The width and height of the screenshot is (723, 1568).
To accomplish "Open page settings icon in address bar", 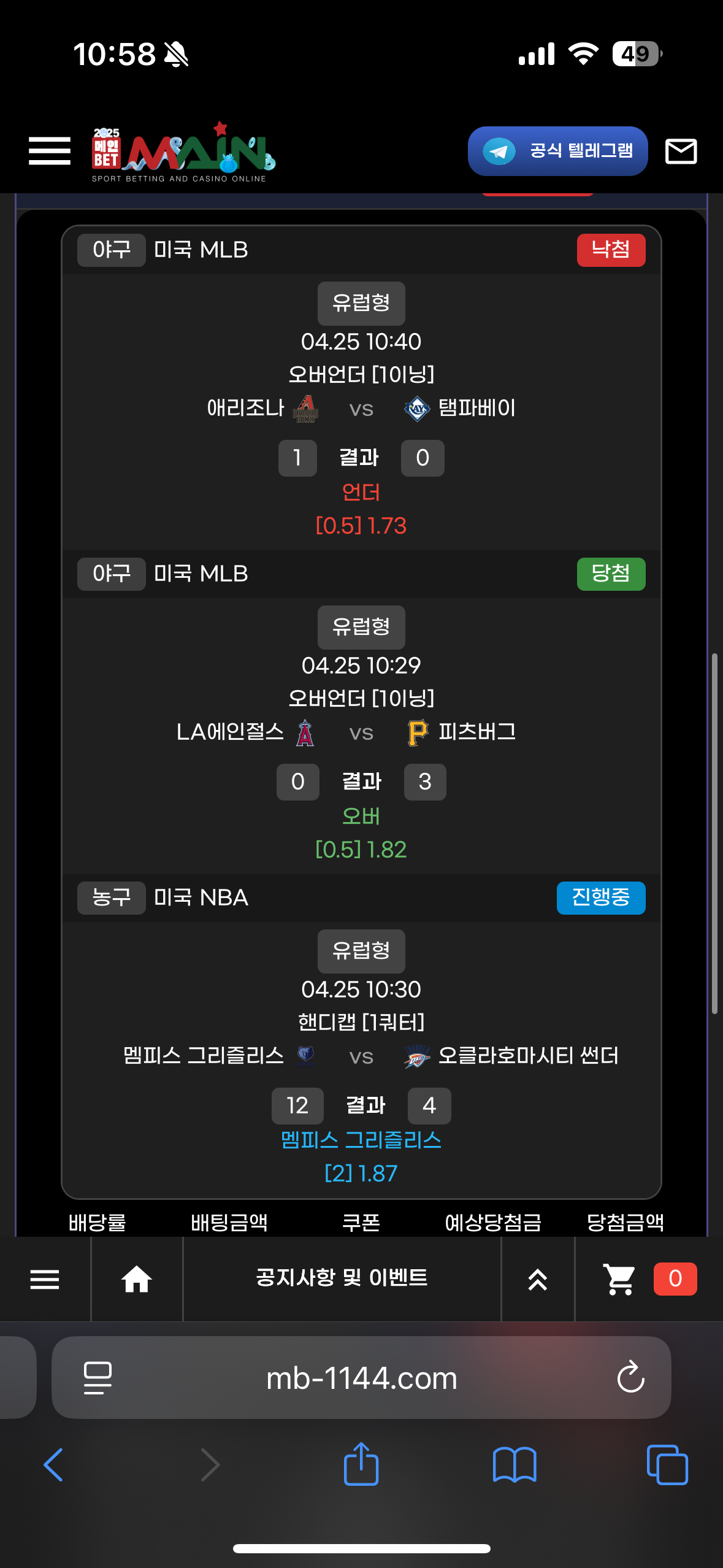I will coord(98,1378).
